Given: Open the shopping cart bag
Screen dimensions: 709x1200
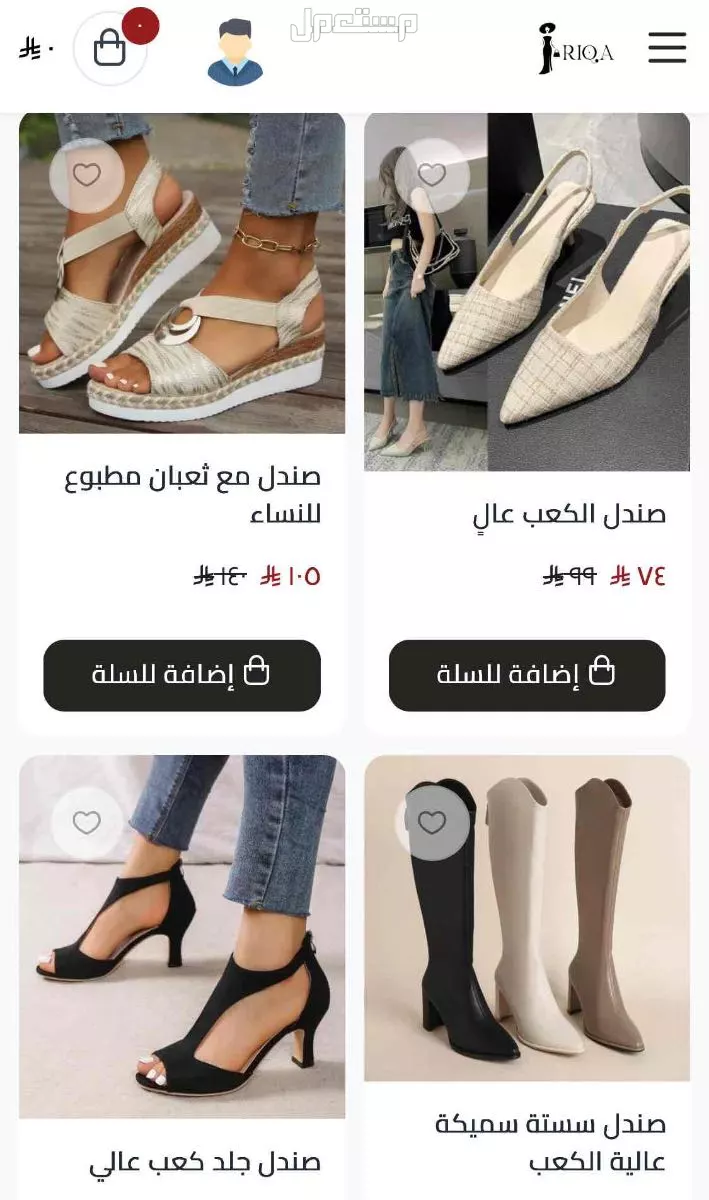Looking at the screenshot, I should coord(110,48).
